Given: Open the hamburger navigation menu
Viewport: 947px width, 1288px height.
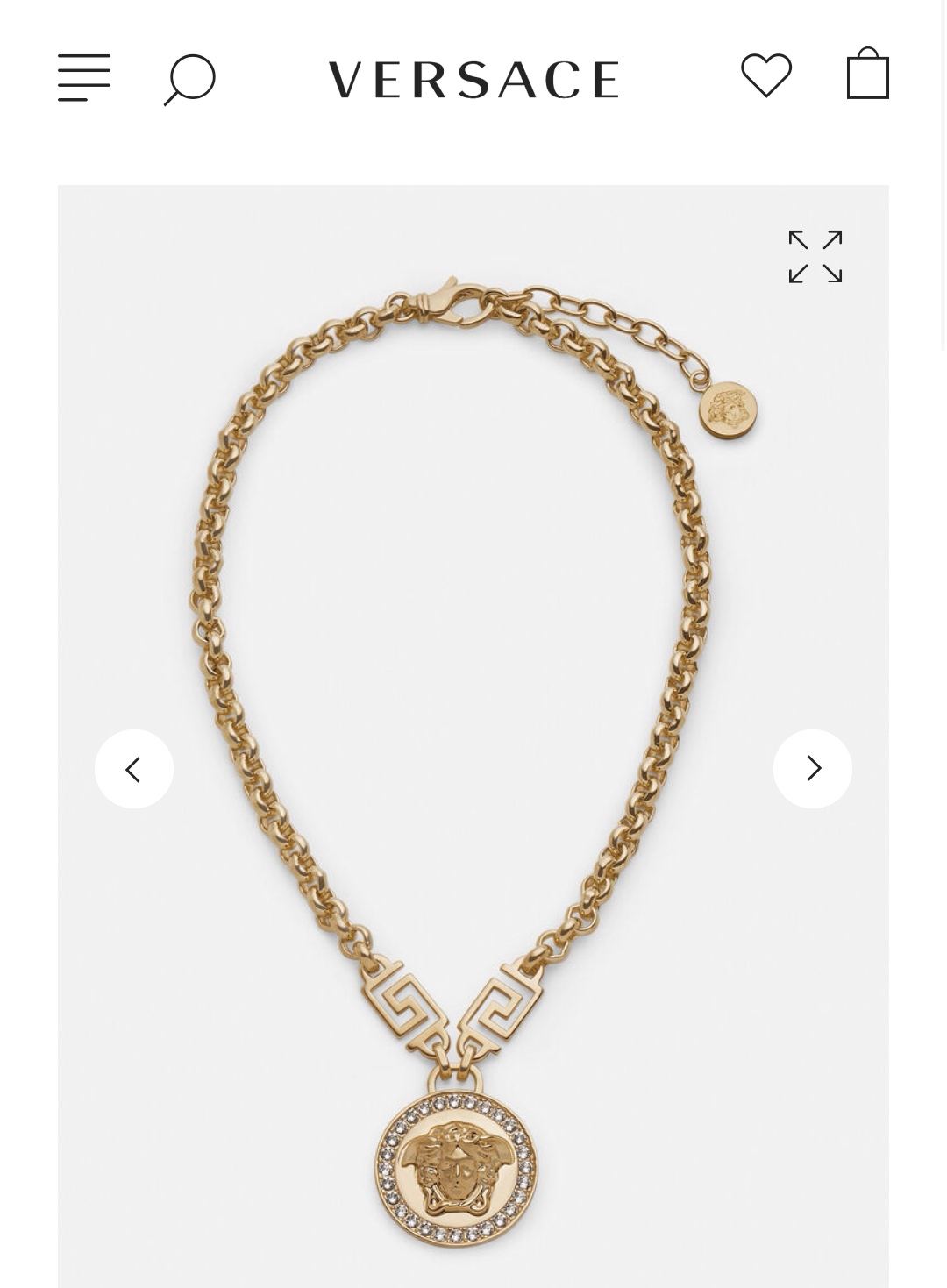Looking at the screenshot, I should point(84,77).
